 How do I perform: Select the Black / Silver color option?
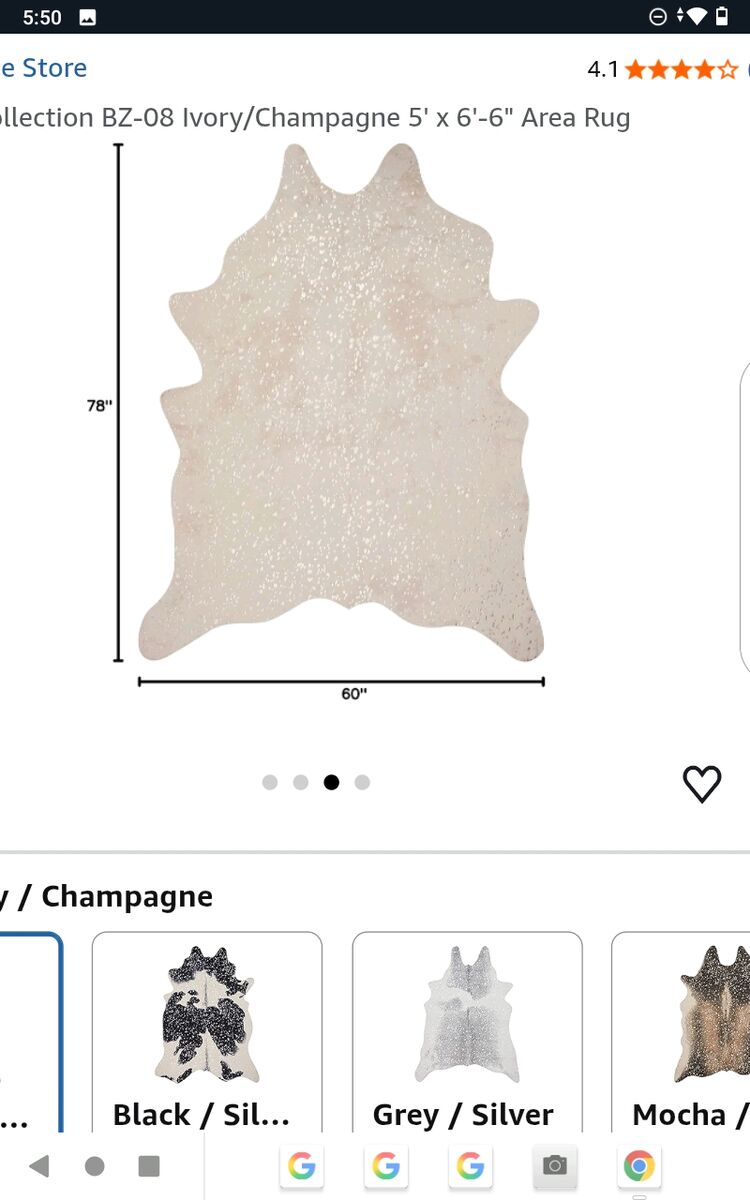207,1030
